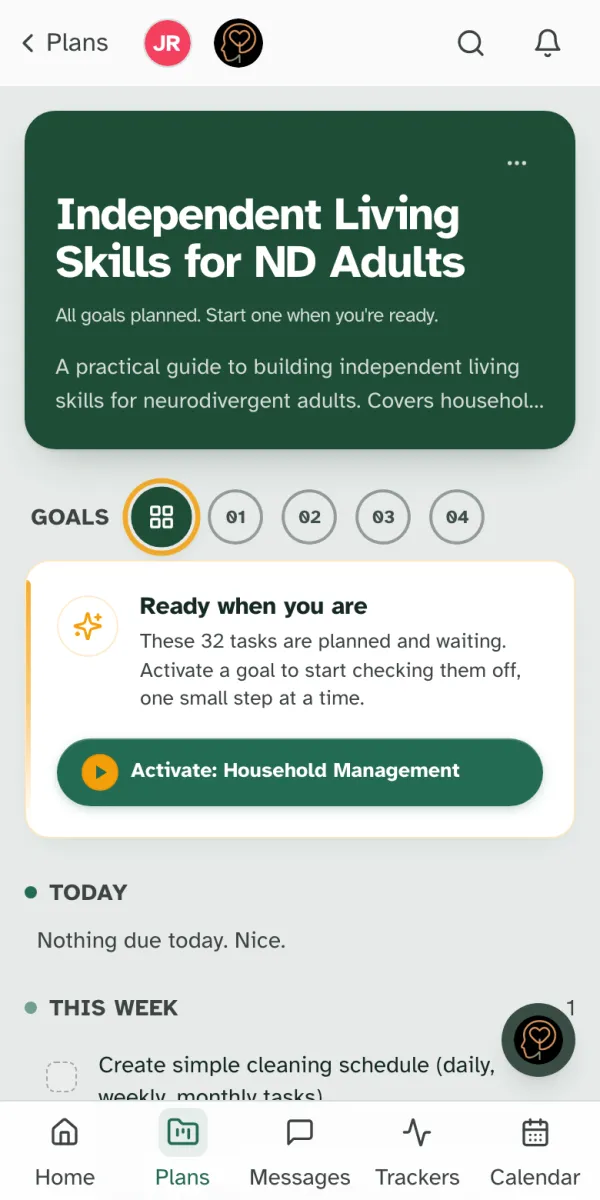This screenshot has height=1200, width=600.
Task: Open the search icon
Action: tap(470, 43)
